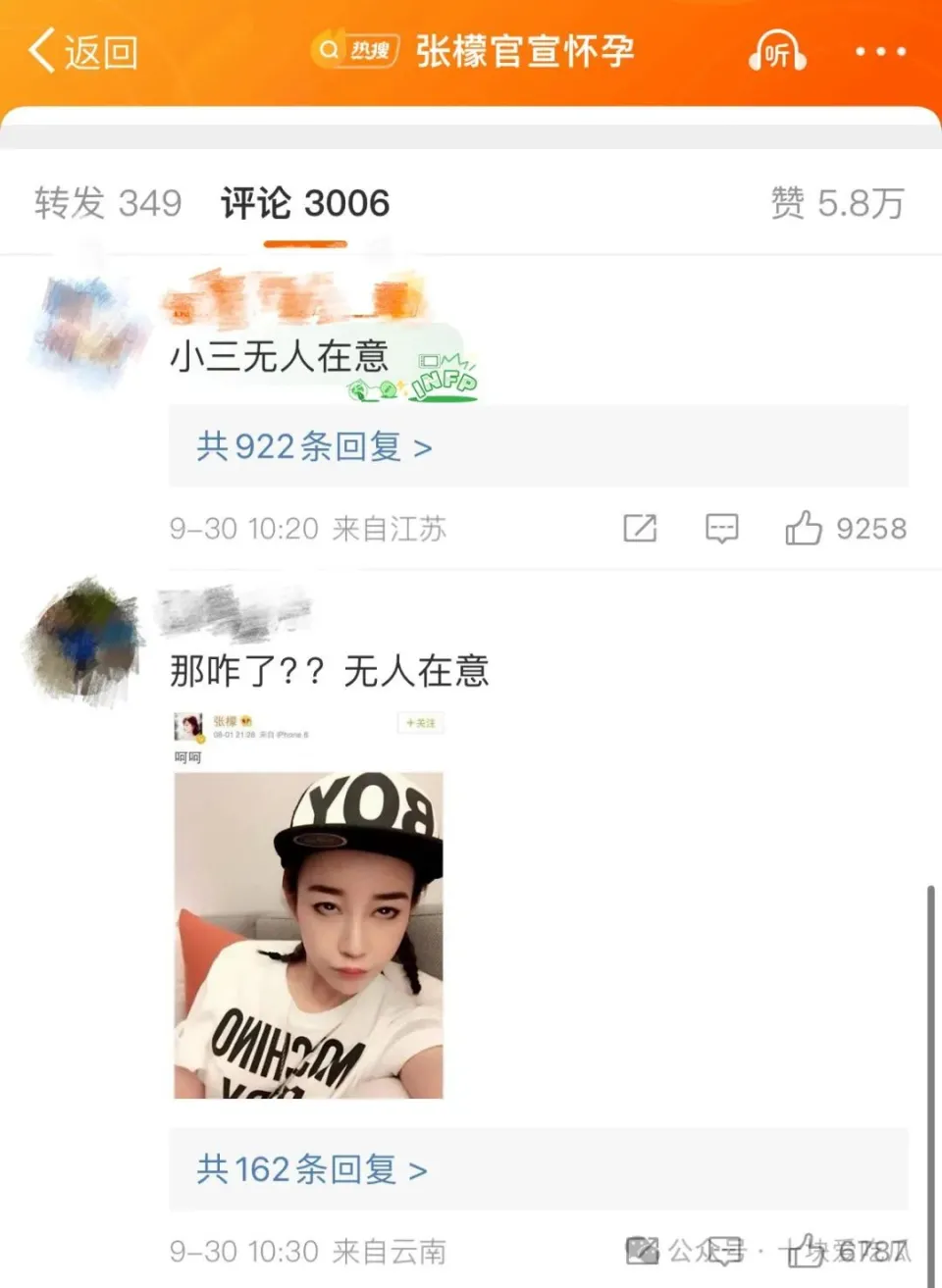Open the second commenter's avatar
942x1288 pixels.
point(84,640)
